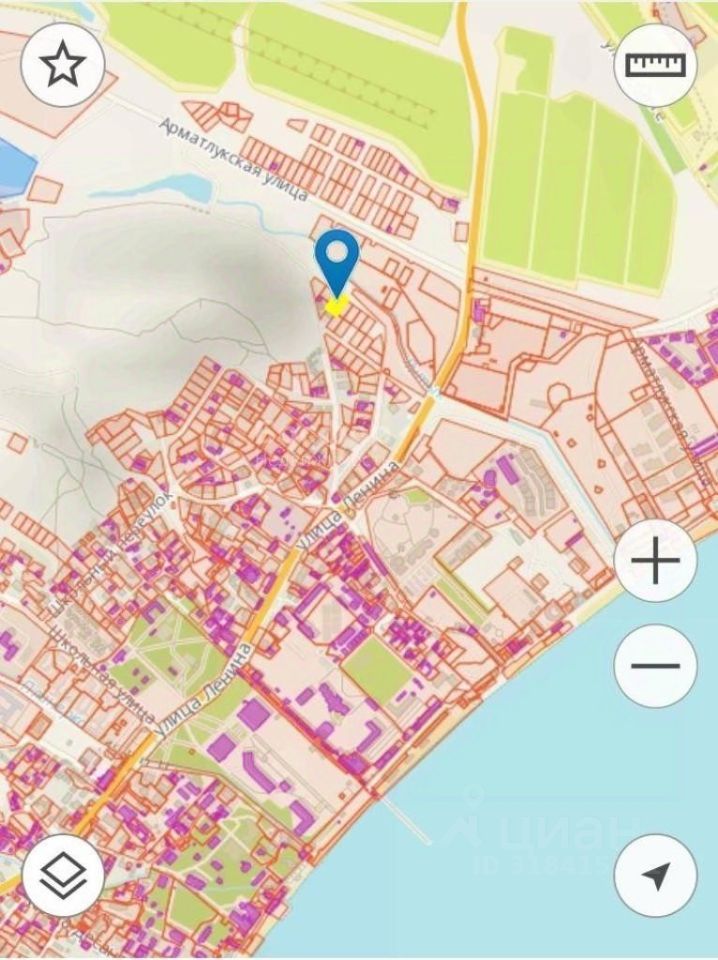The width and height of the screenshot is (718, 960).
Task: Open favorites with the star button
Action: coord(62,65)
